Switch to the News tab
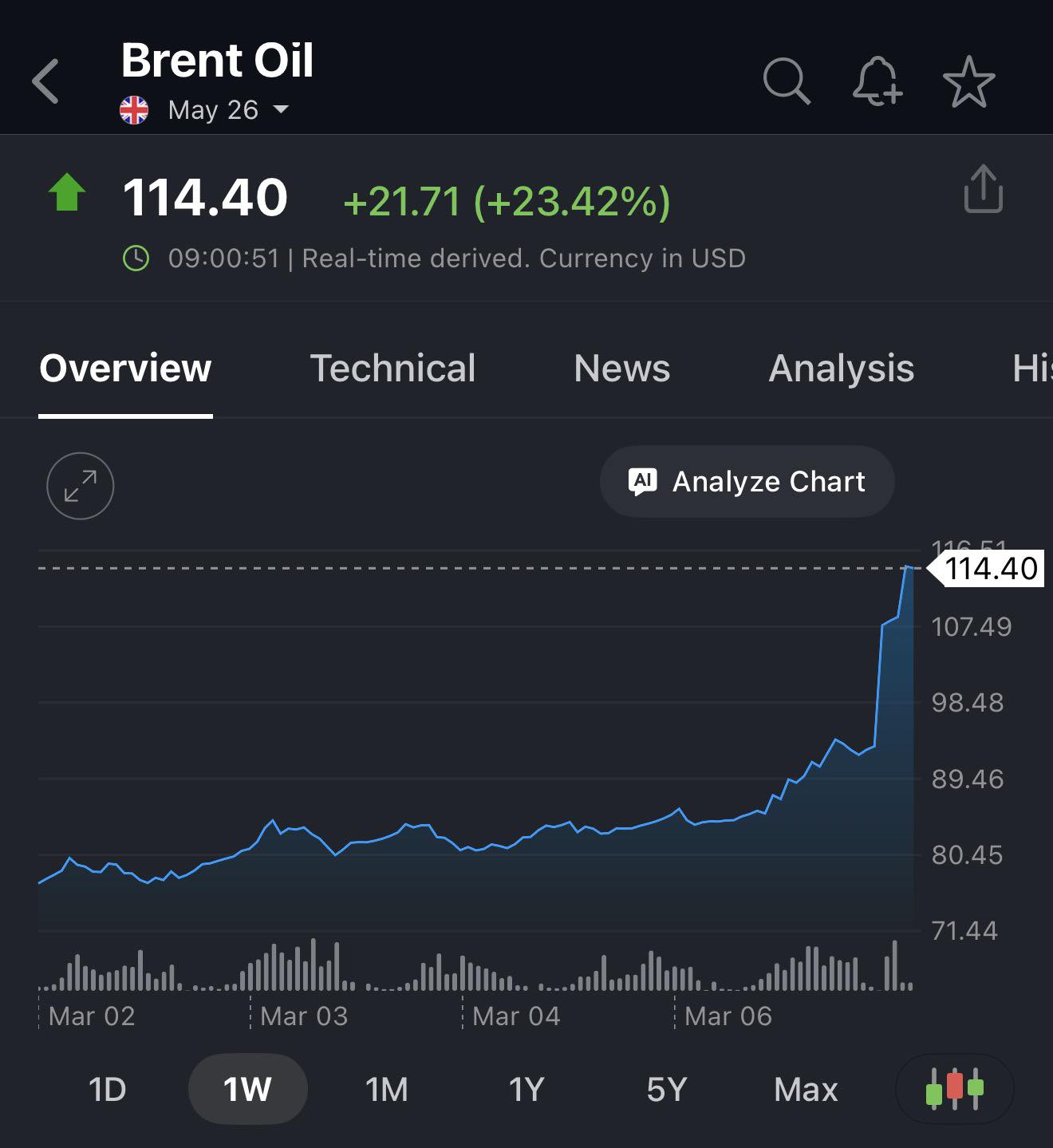The image size is (1053, 1148). pyautogui.click(x=621, y=369)
